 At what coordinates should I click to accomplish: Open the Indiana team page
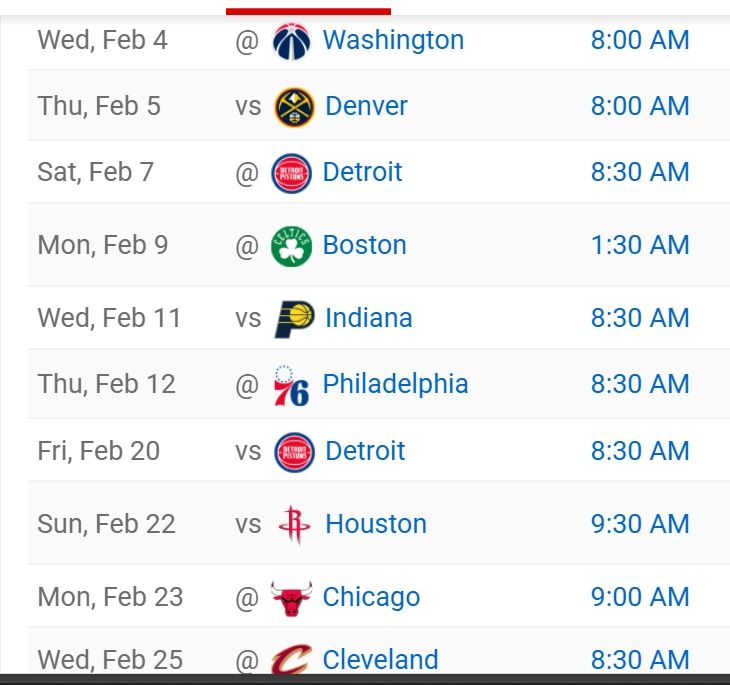368,318
